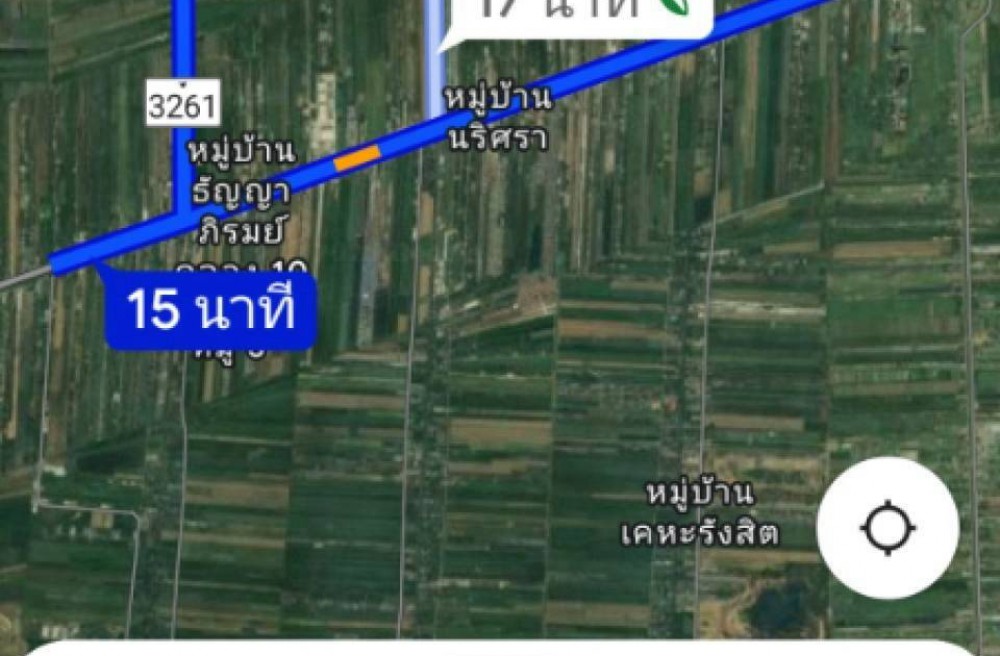Image resolution: width=1000 pixels, height=656 pixels.
Task: Choose the alternate 17 นาที route callout
Action: [x=576, y=14]
